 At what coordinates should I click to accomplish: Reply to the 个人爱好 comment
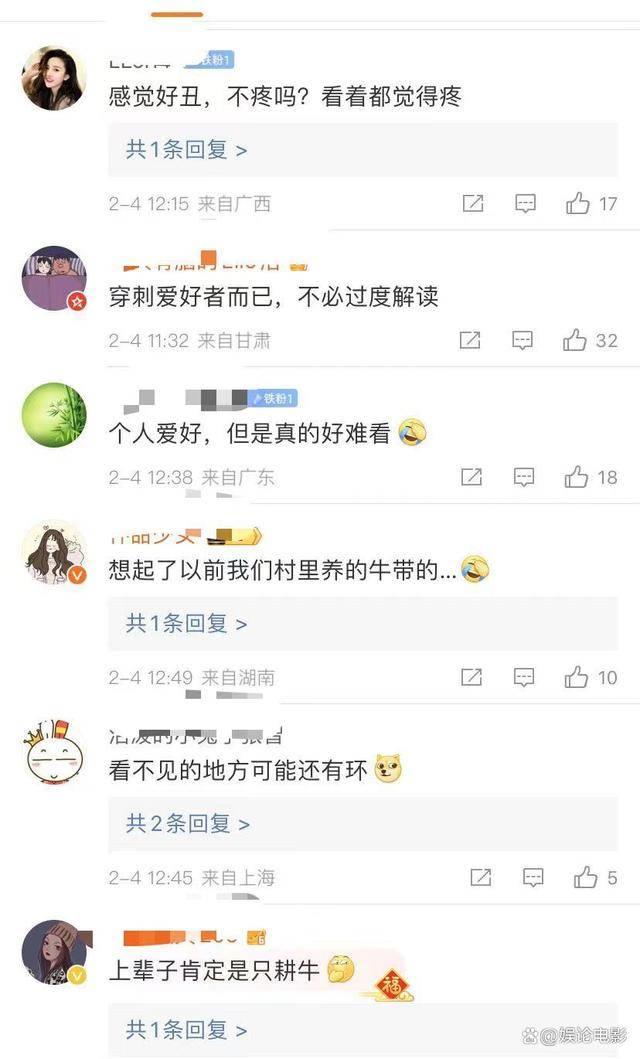524,477
